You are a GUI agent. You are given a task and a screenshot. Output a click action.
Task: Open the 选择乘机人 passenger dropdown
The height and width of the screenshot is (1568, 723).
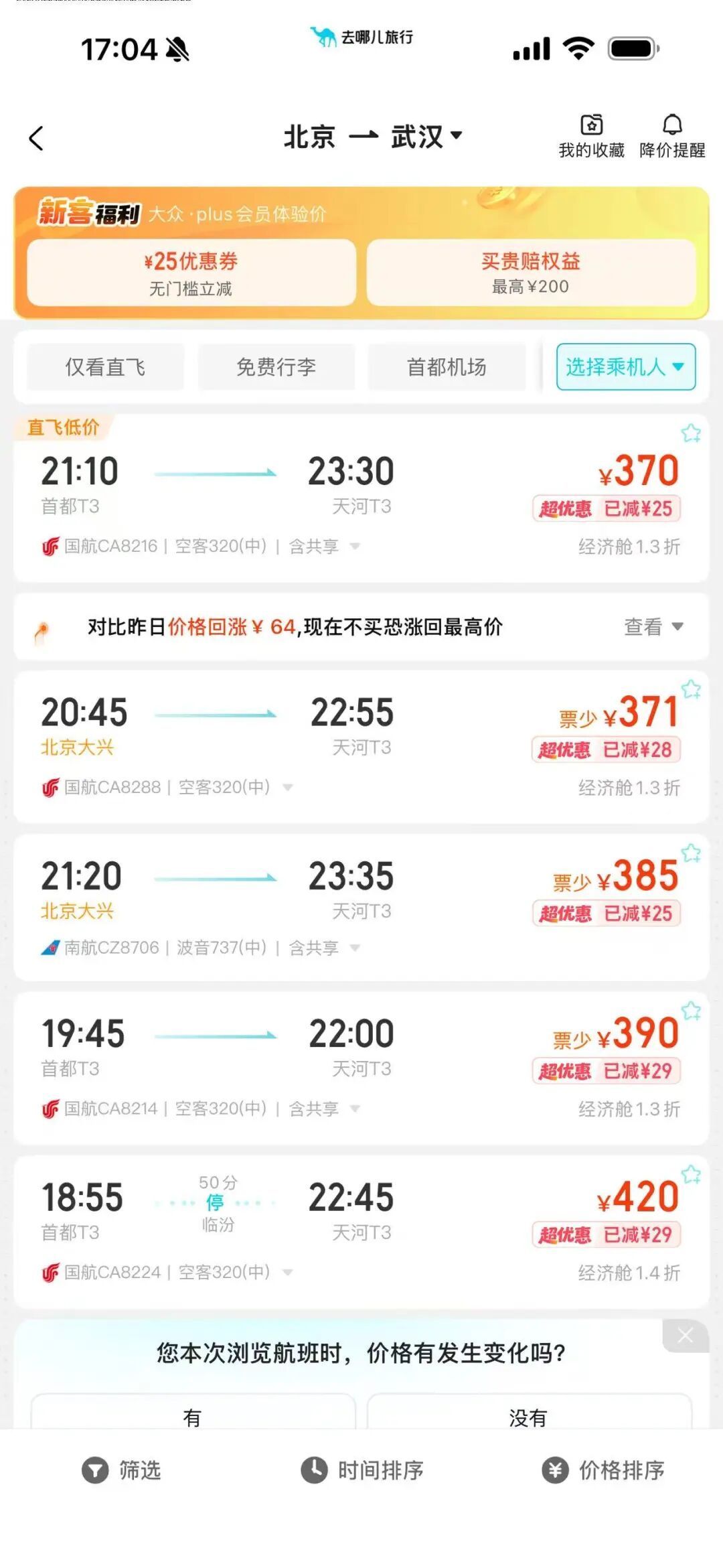pyautogui.click(x=625, y=367)
